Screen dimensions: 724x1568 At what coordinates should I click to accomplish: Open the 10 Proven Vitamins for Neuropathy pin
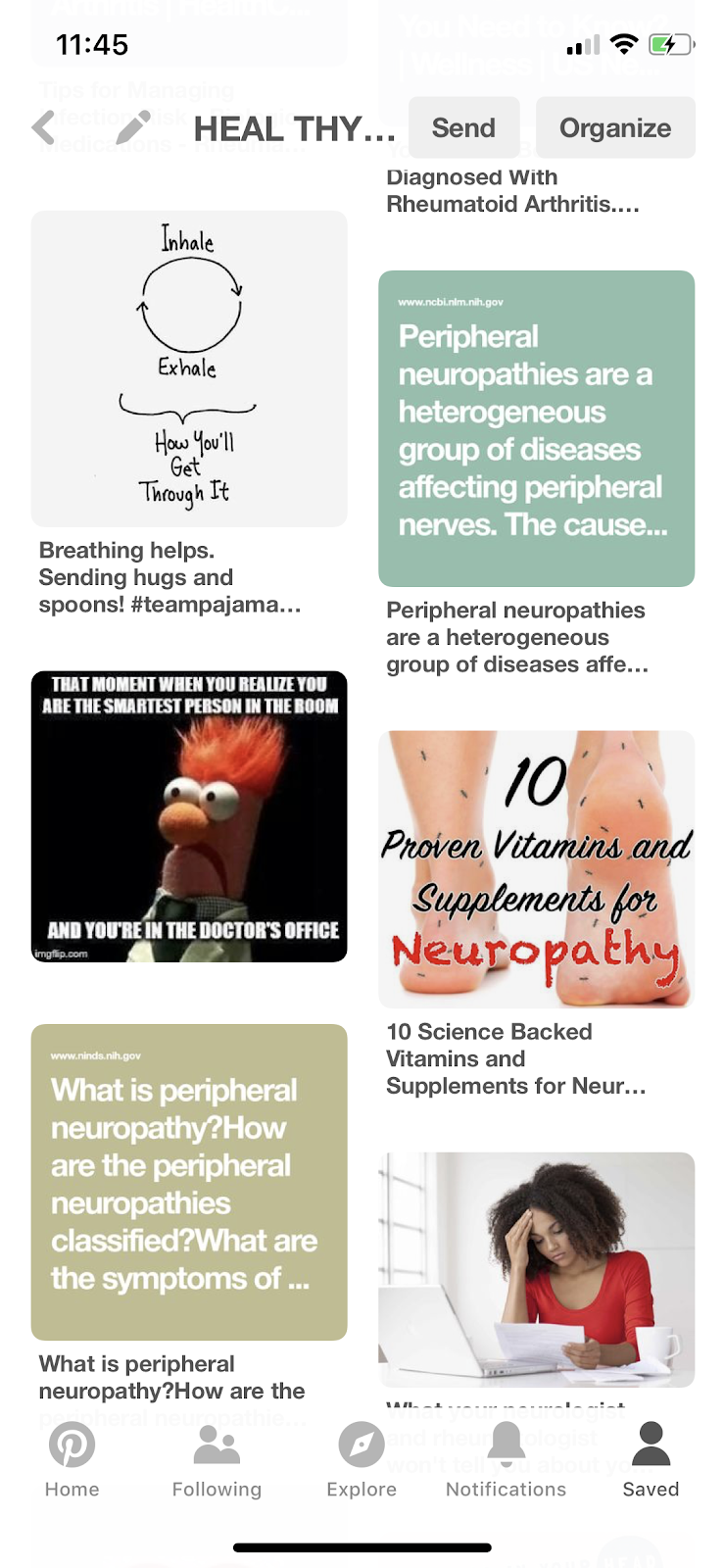coord(537,869)
